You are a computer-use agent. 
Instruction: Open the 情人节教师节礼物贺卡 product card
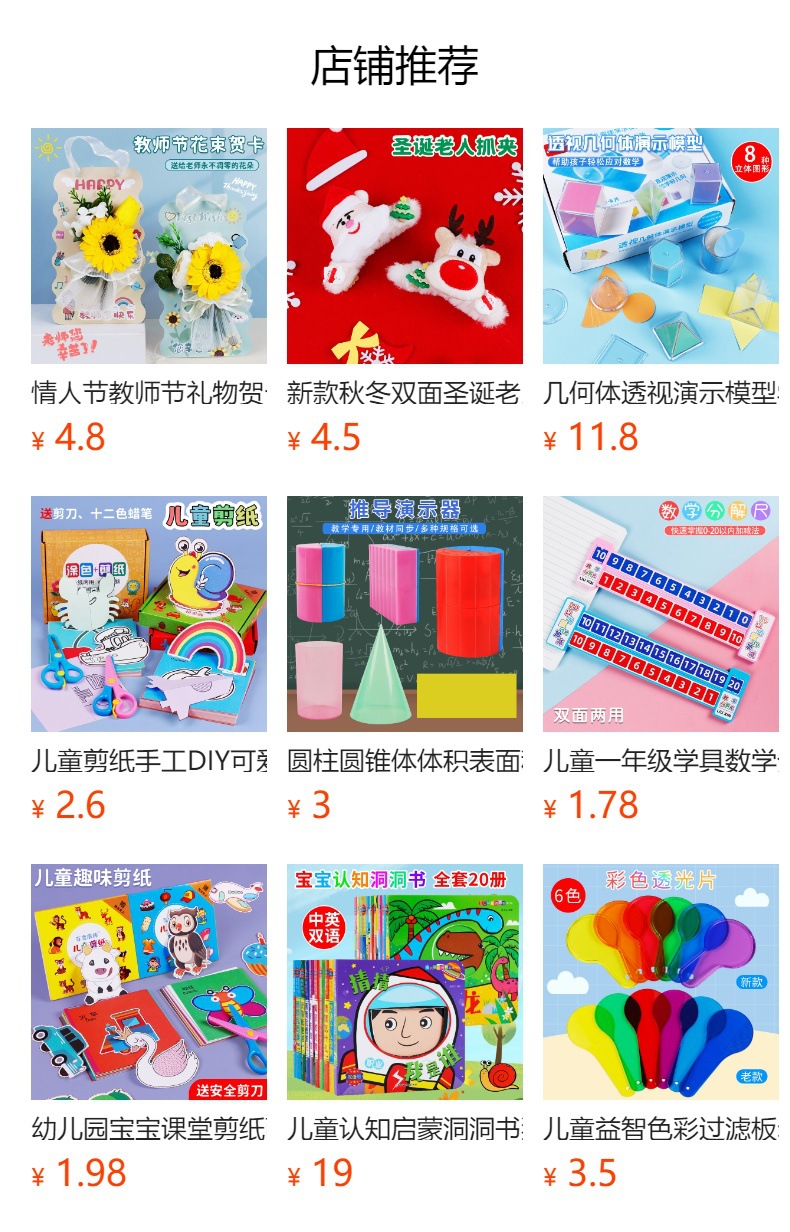click(x=149, y=292)
